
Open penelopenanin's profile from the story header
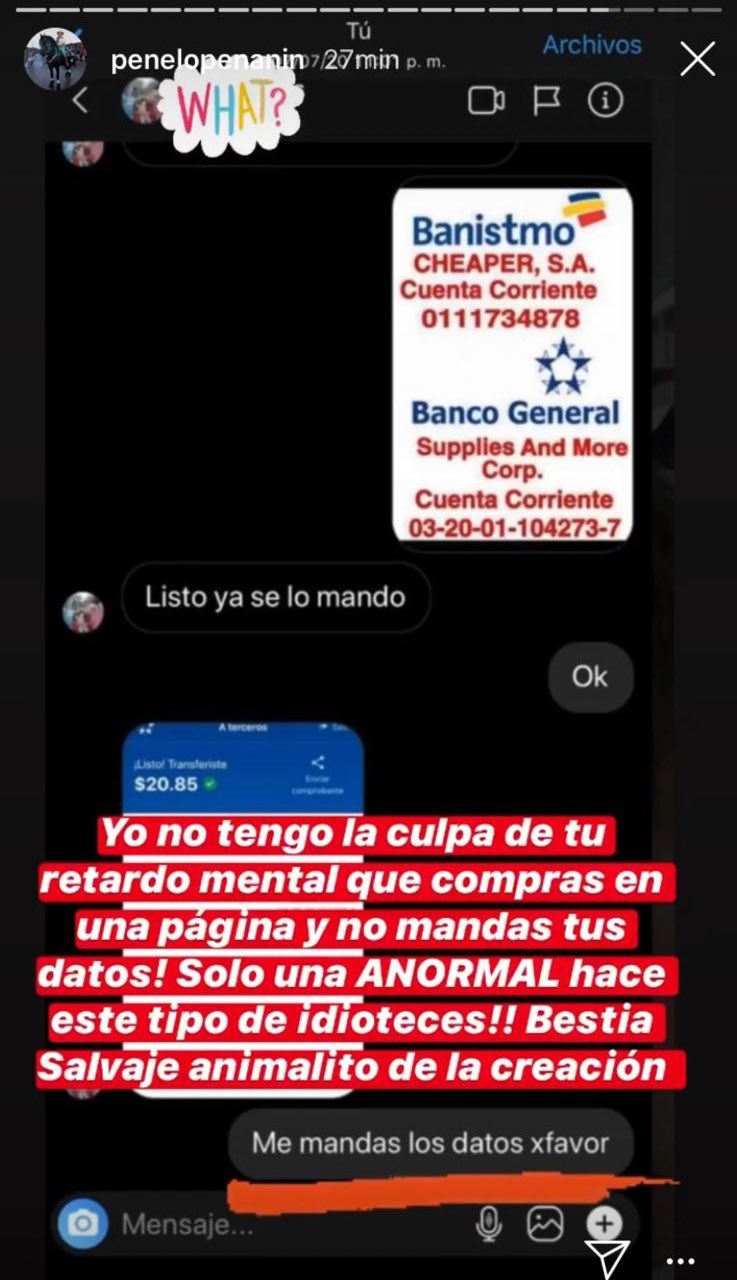207,60
